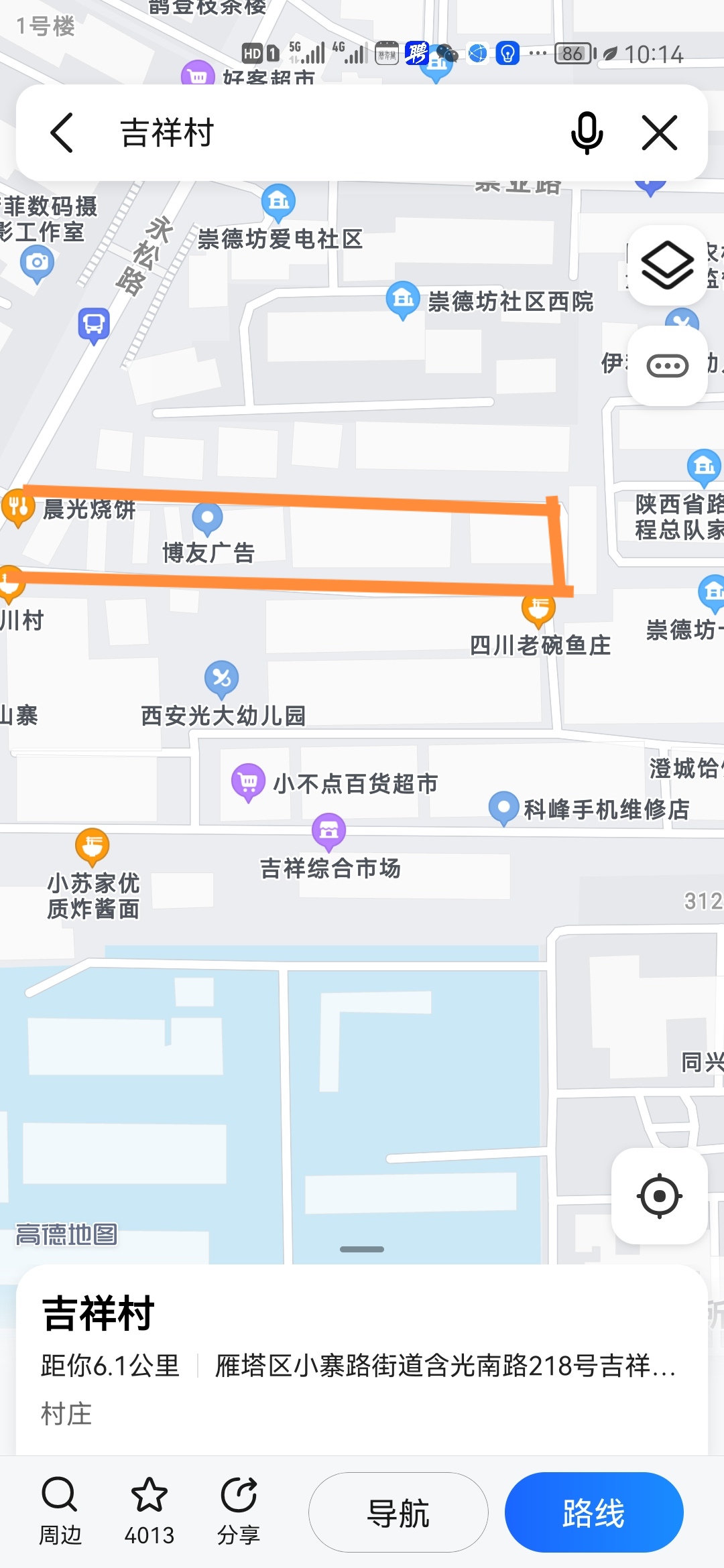This screenshot has width=724, height=1568.
Task: Start navigation with 导航
Action: [398, 1512]
